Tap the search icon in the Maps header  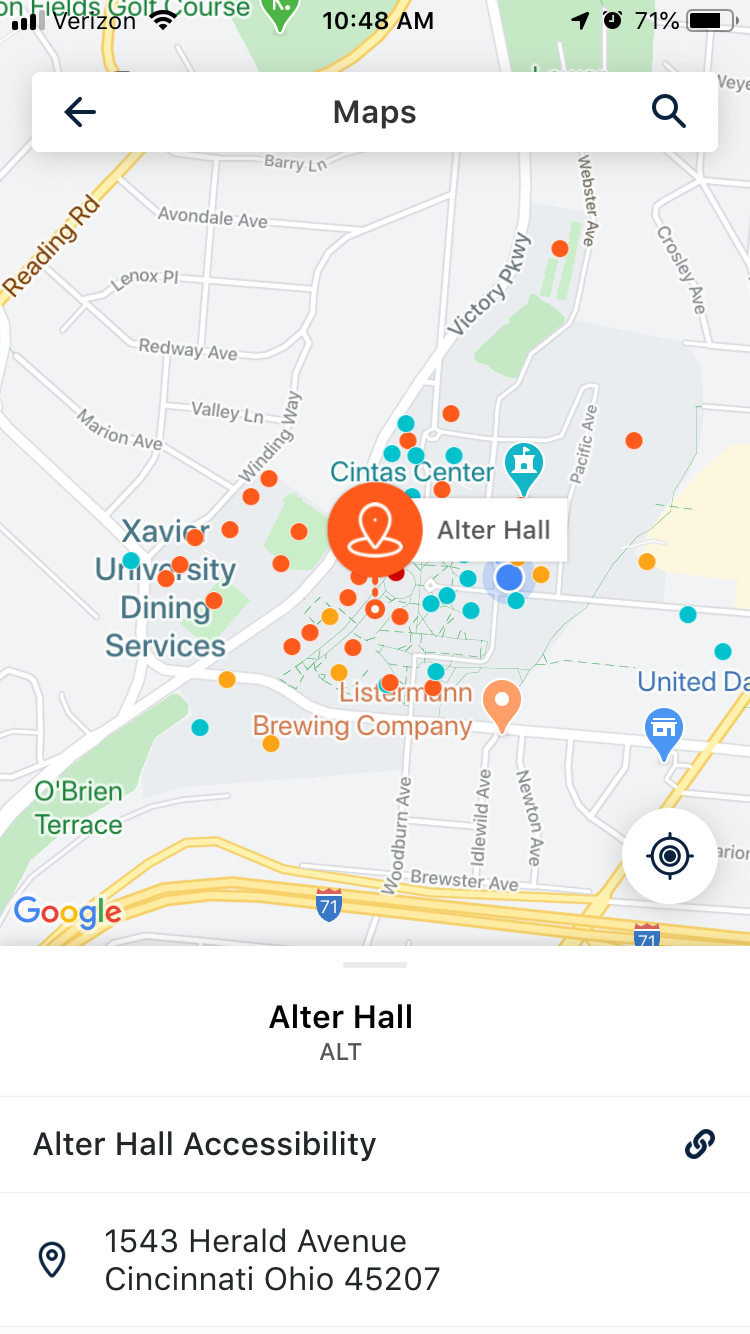(667, 111)
